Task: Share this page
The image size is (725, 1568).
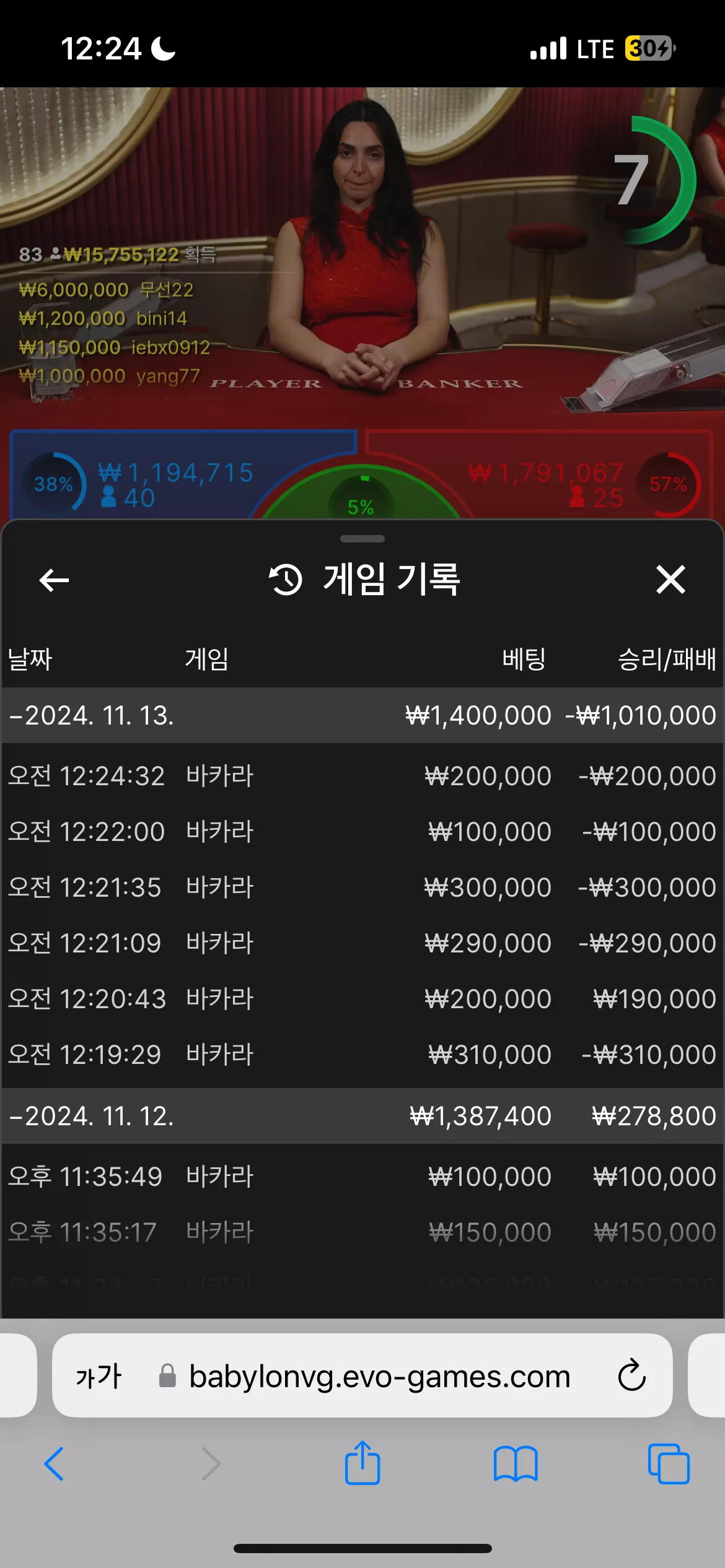Action: pyautogui.click(x=362, y=1462)
